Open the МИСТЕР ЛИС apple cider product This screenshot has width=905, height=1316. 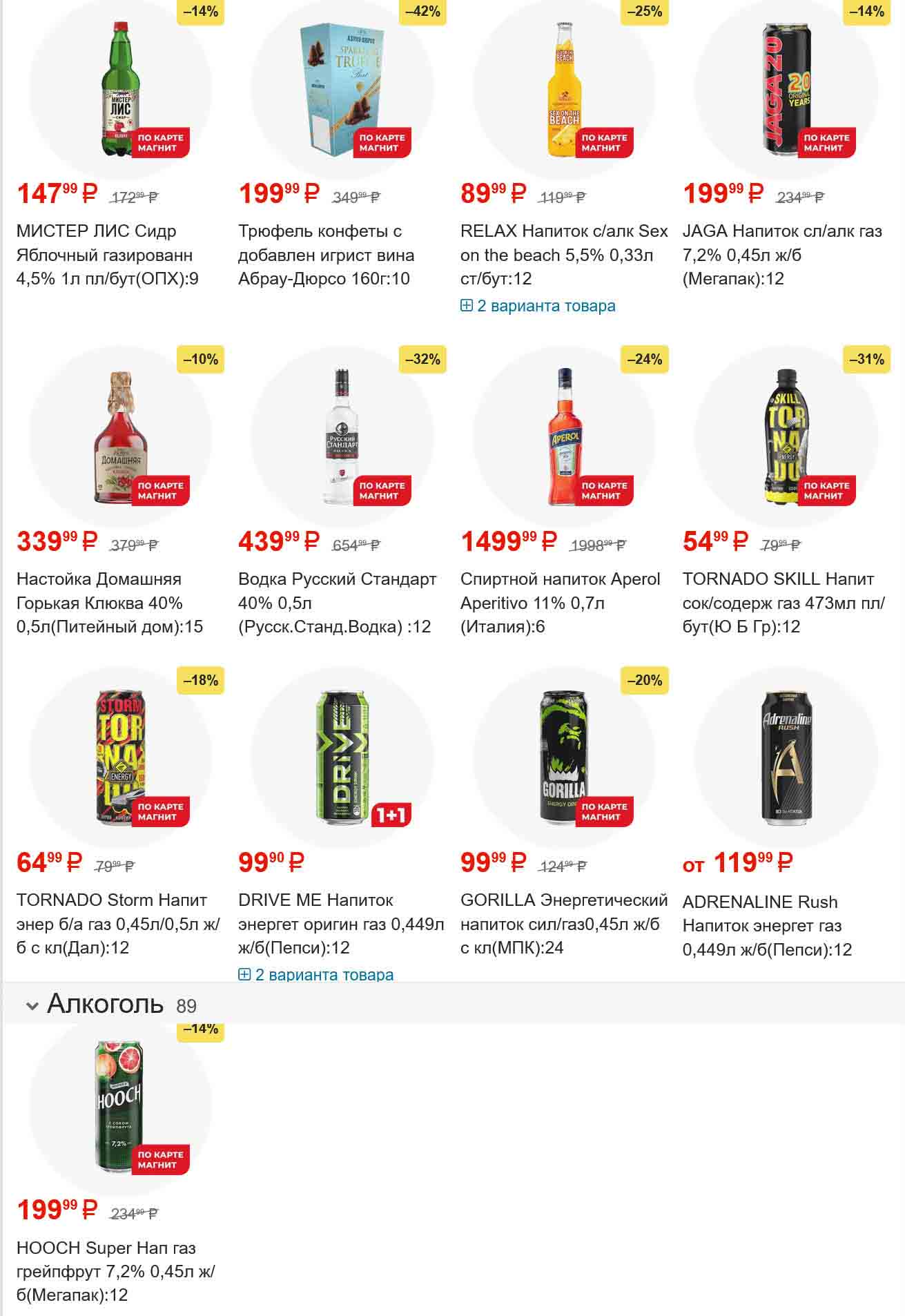click(x=107, y=255)
